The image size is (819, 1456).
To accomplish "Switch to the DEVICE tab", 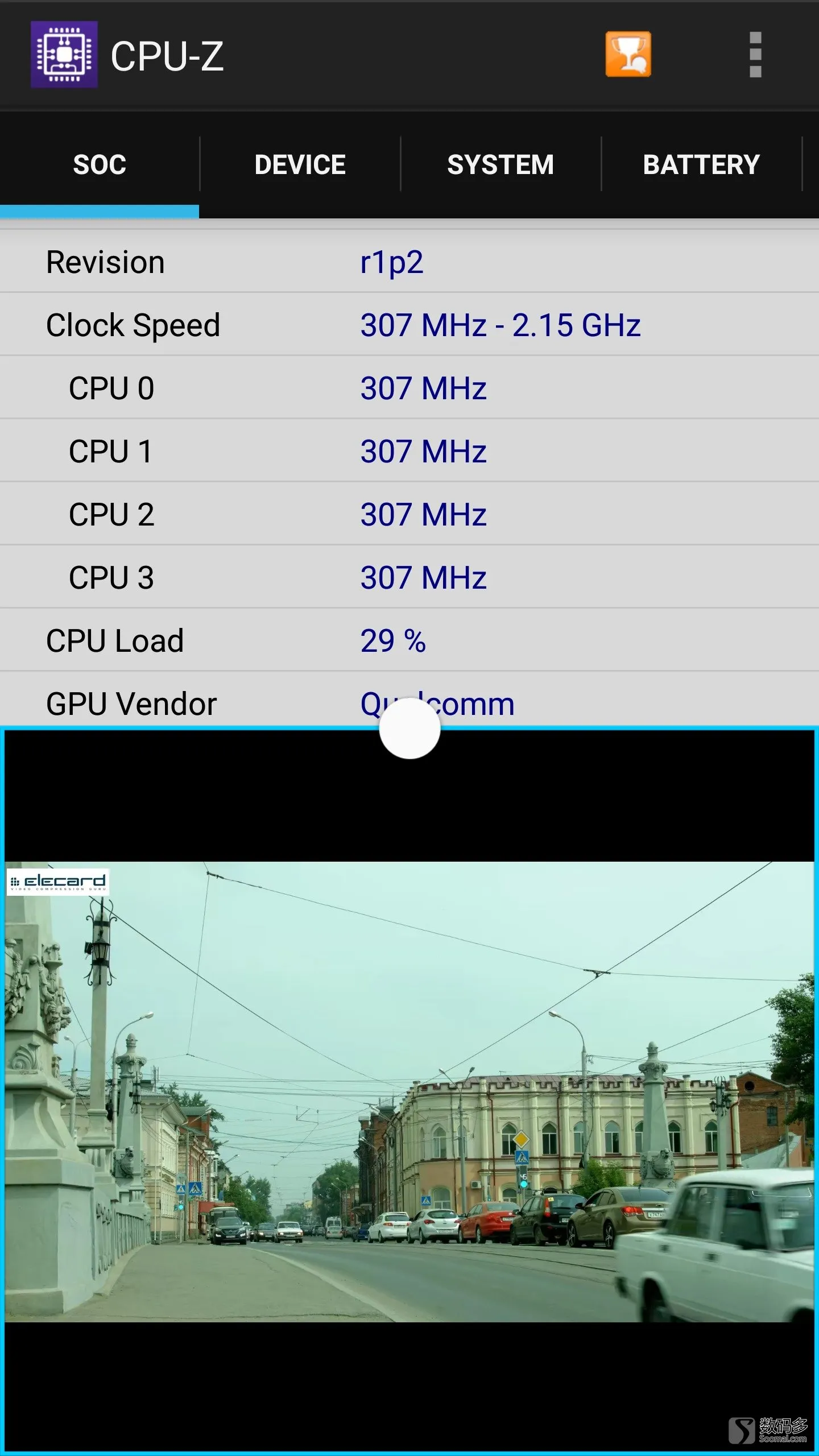I will [300, 165].
